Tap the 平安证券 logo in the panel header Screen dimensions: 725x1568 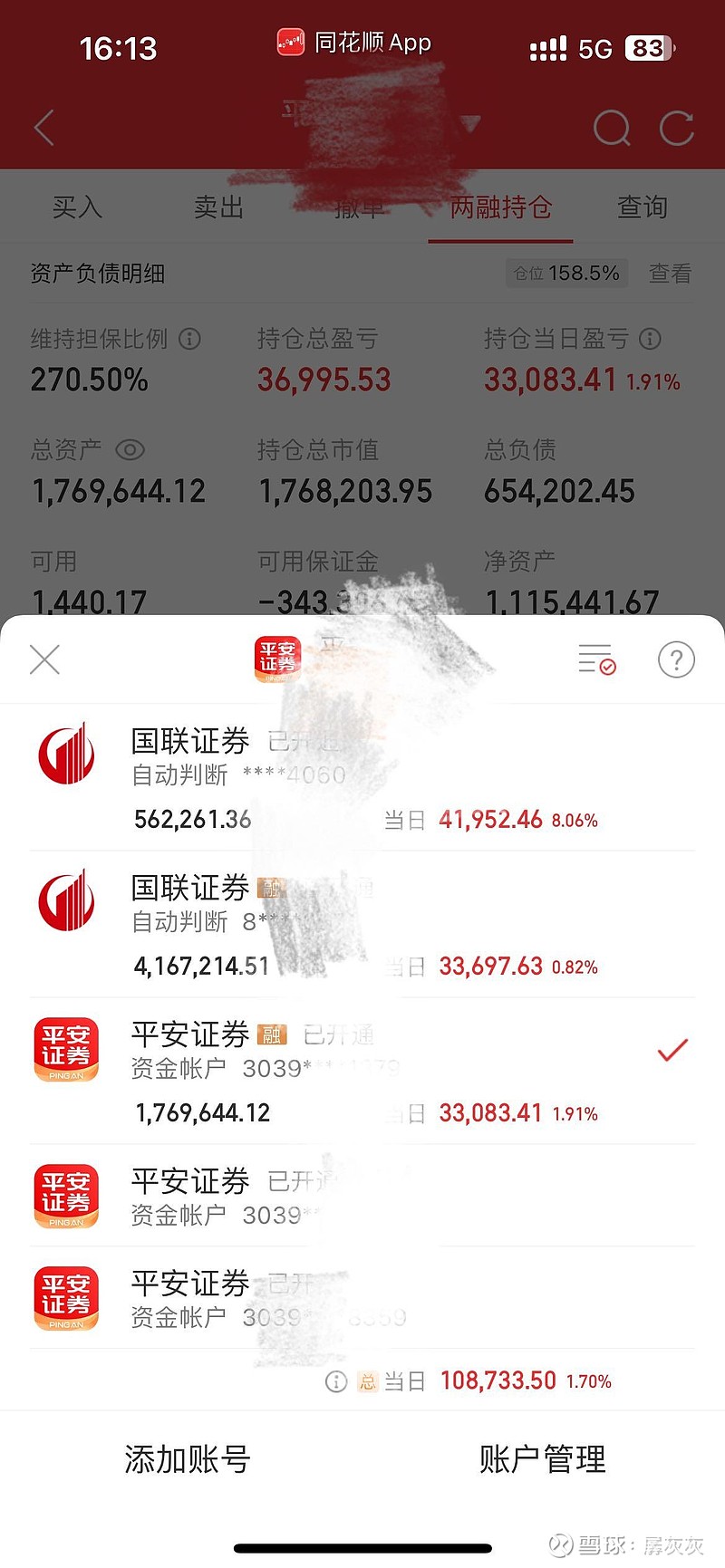(x=277, y=659)
